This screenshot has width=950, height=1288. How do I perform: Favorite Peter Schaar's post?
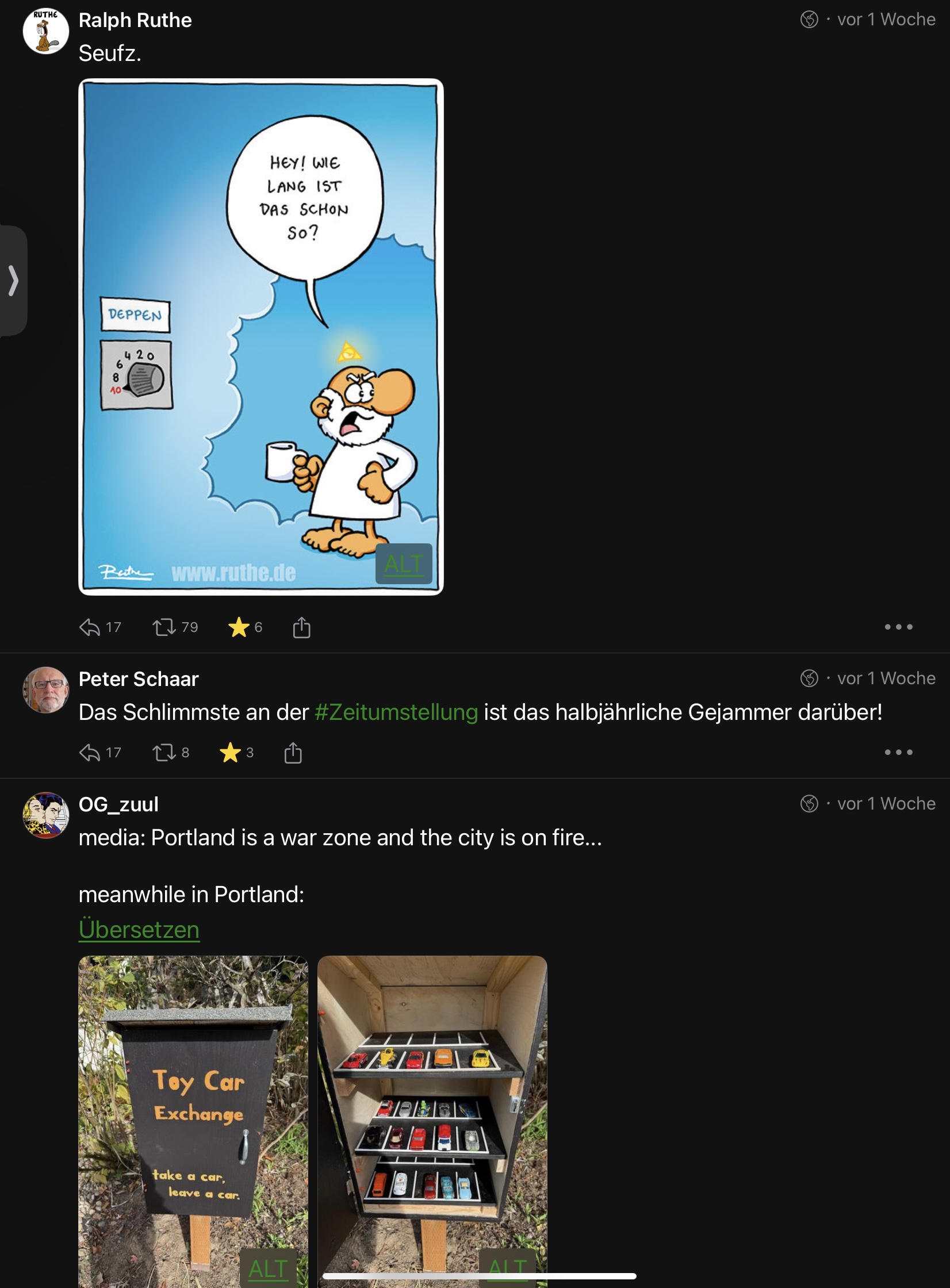(230, 752)
